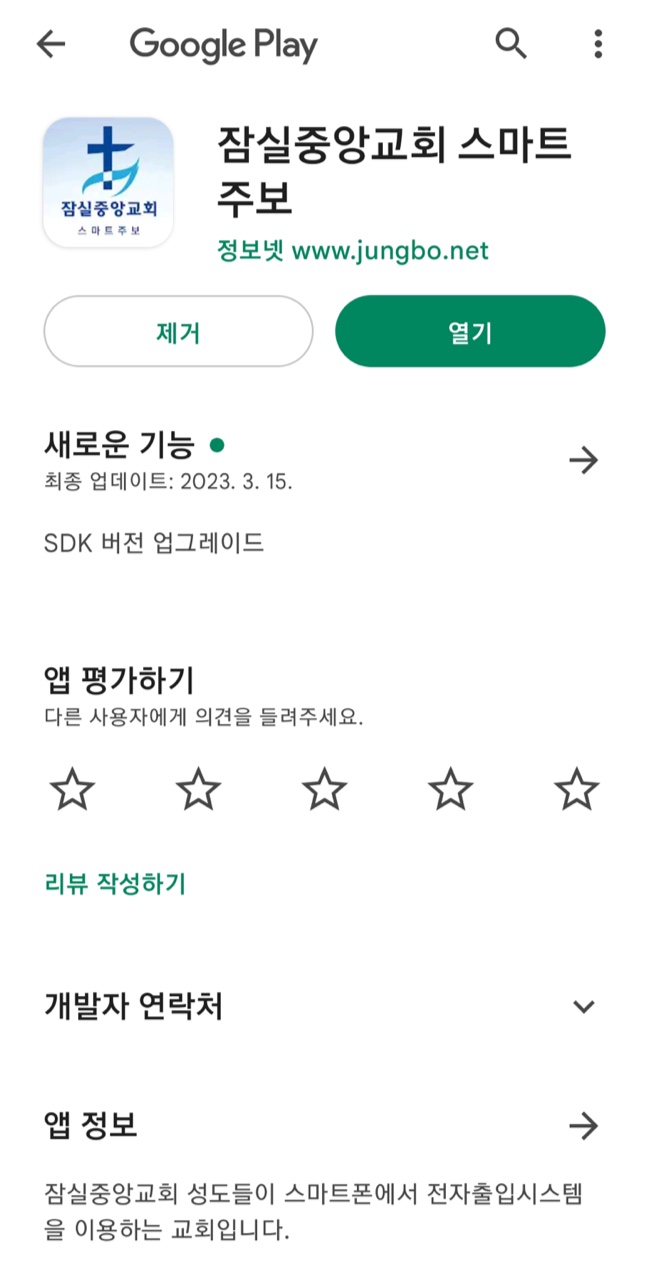Rate the app five stars

click(576, 790)
